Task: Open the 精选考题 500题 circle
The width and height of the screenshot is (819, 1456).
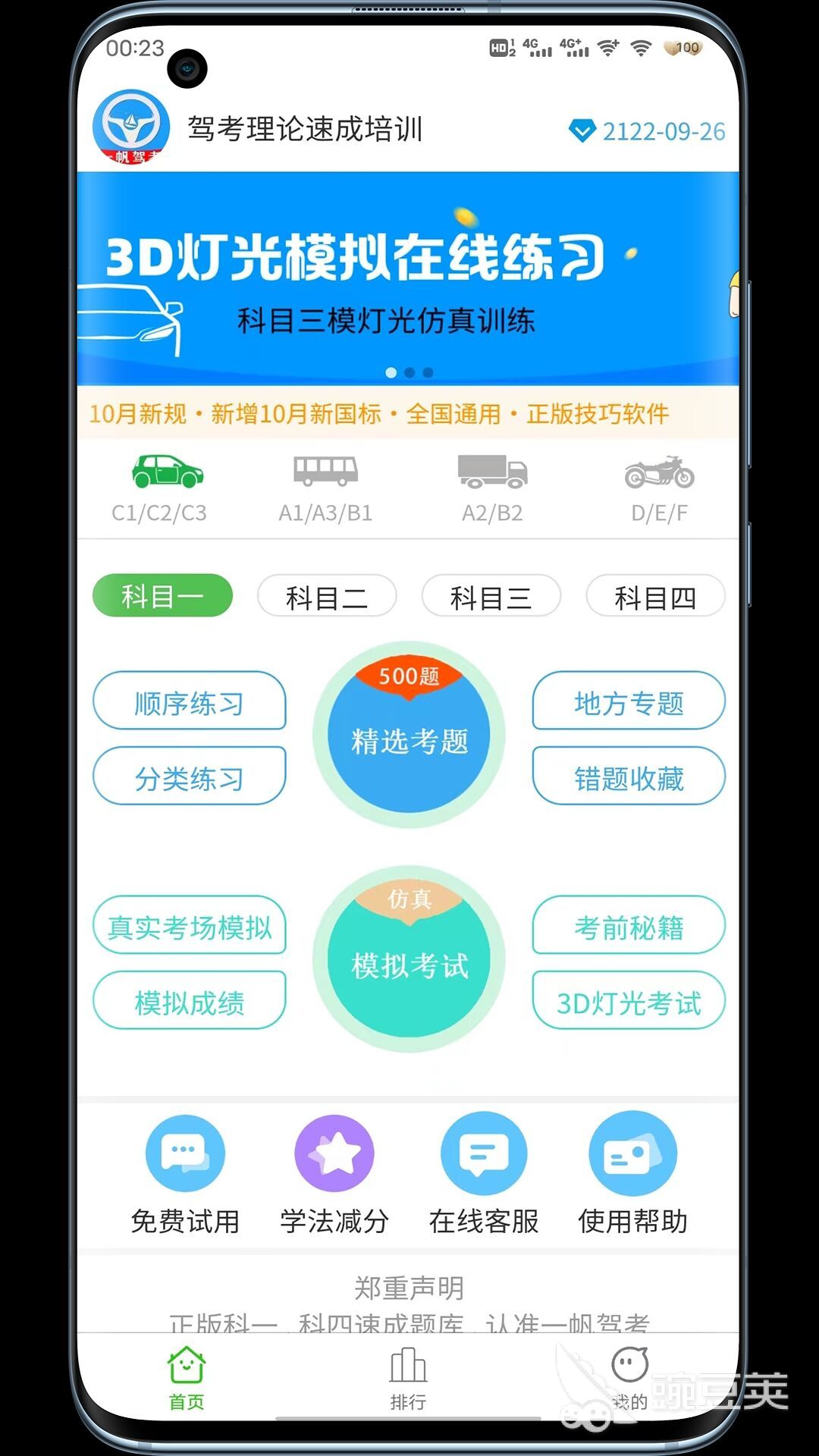Action: click(x=409, y=736)
